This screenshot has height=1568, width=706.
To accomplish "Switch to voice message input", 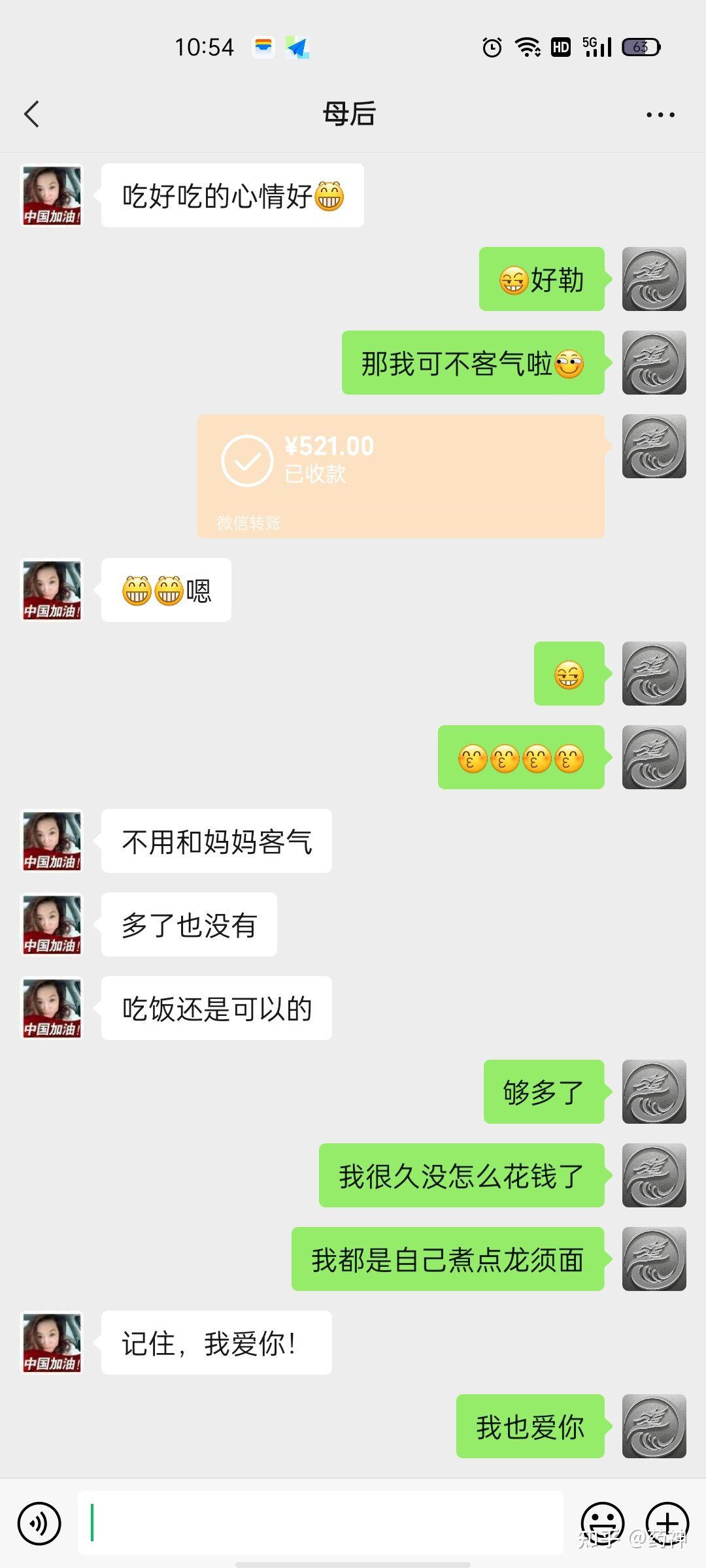I will (x=39, y=1524).
